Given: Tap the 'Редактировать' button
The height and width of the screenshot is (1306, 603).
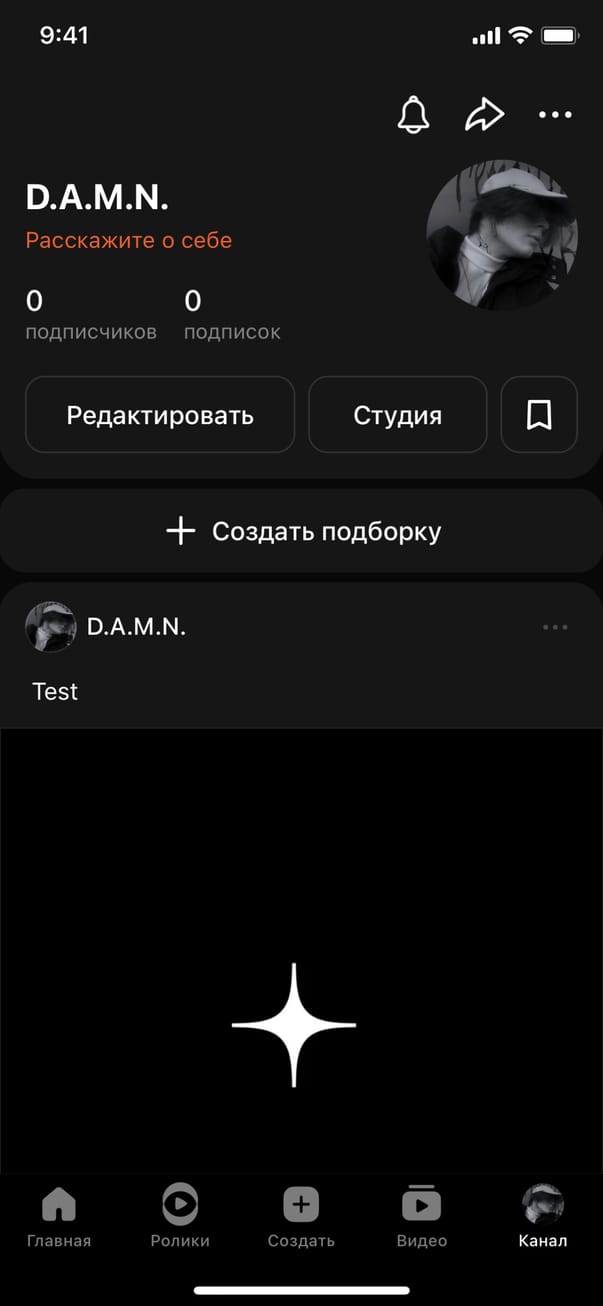Looking at the screenshot, I should [160, 415].
